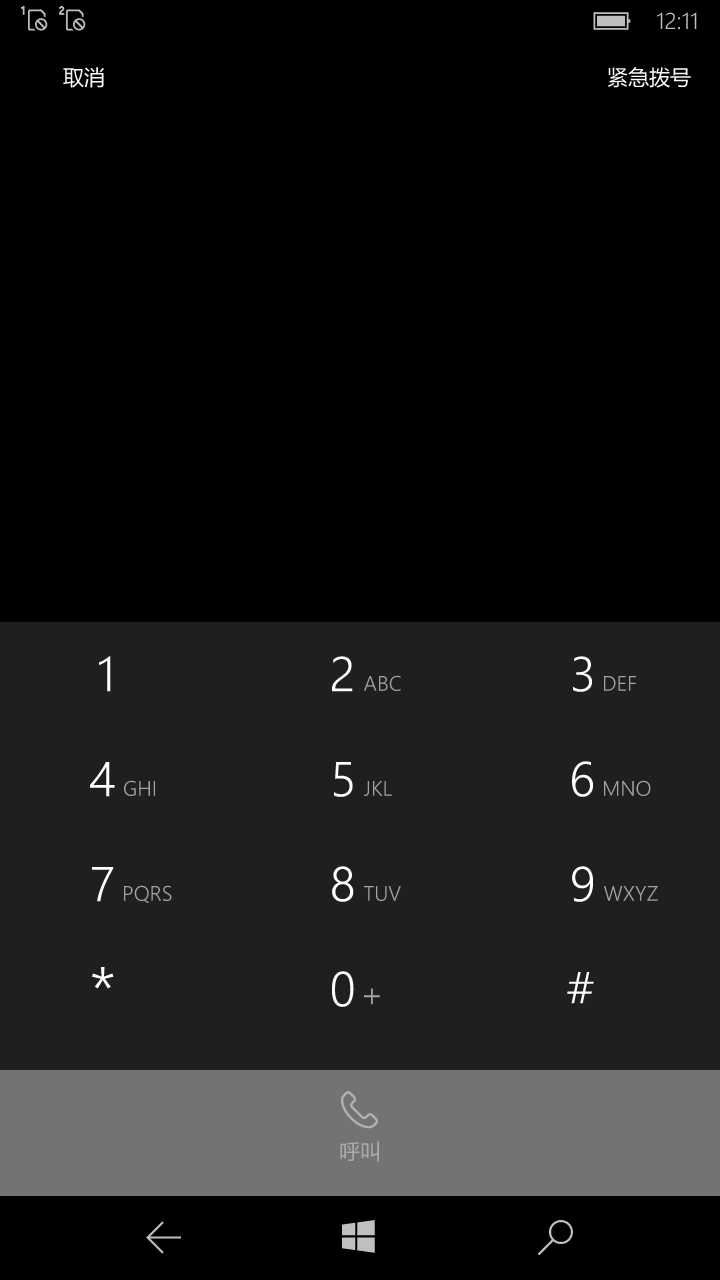The image size is (720, 1280).
Task: Tap the 8 TUV key
Action: tap(360, 885)
